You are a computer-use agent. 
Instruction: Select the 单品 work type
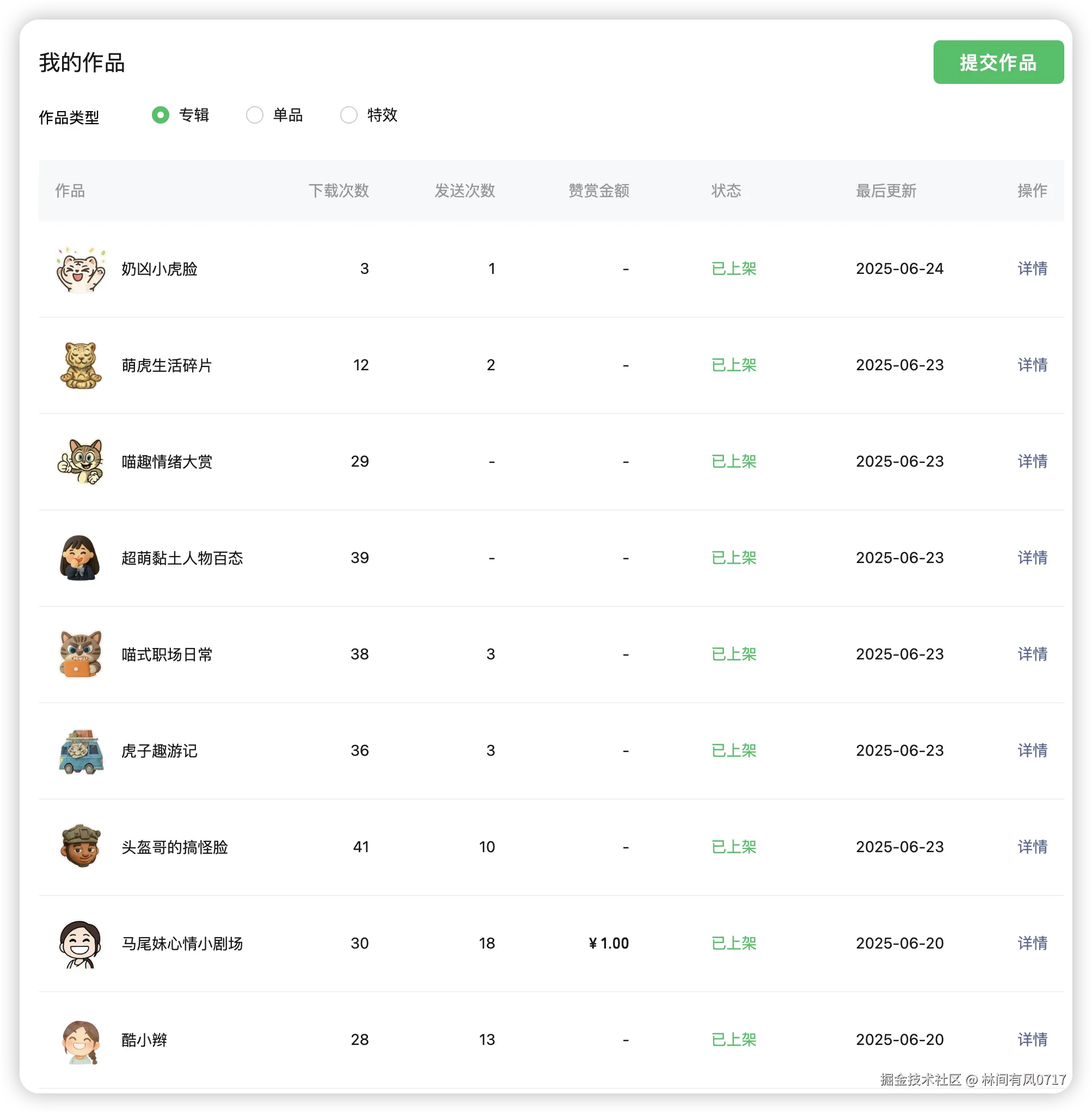[255, 115]
